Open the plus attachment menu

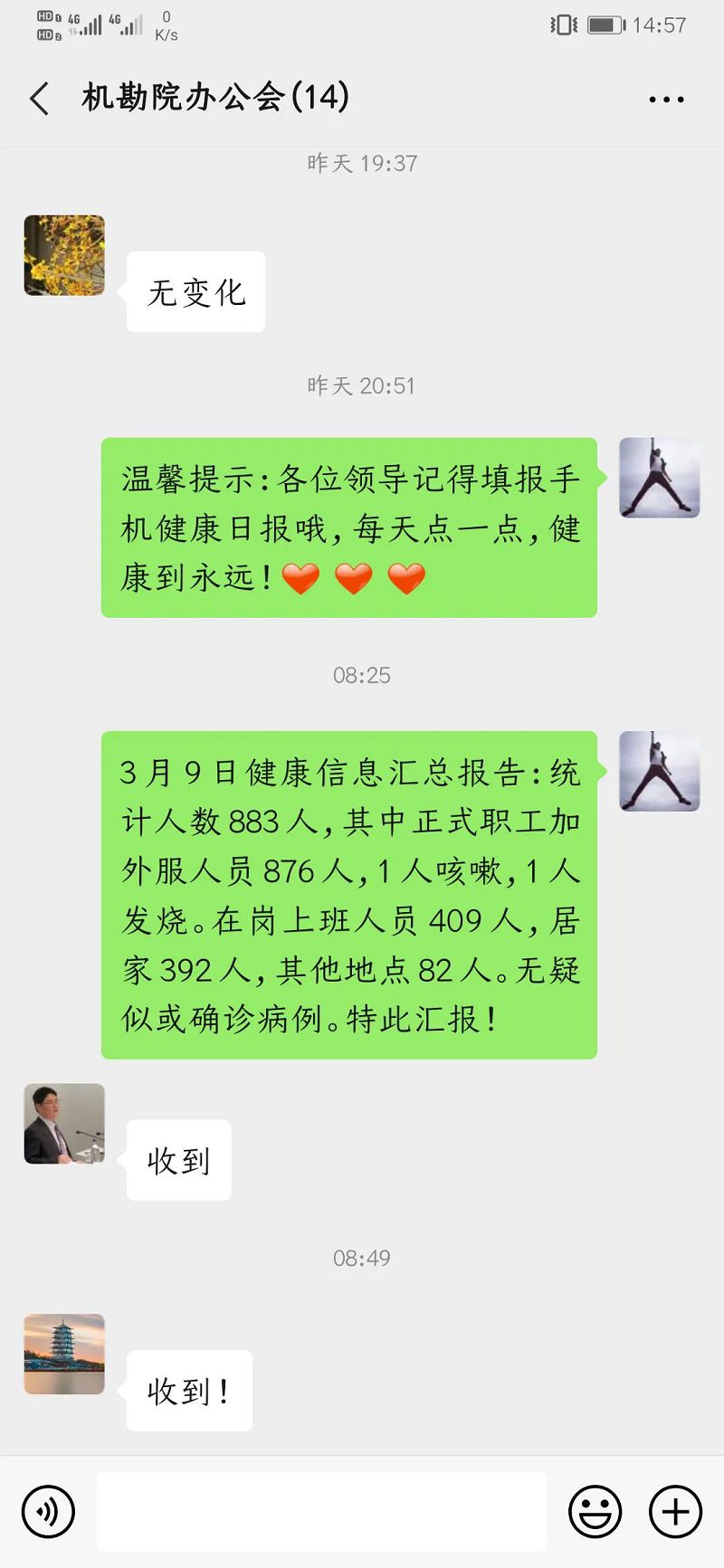[x=675, y=1511]
